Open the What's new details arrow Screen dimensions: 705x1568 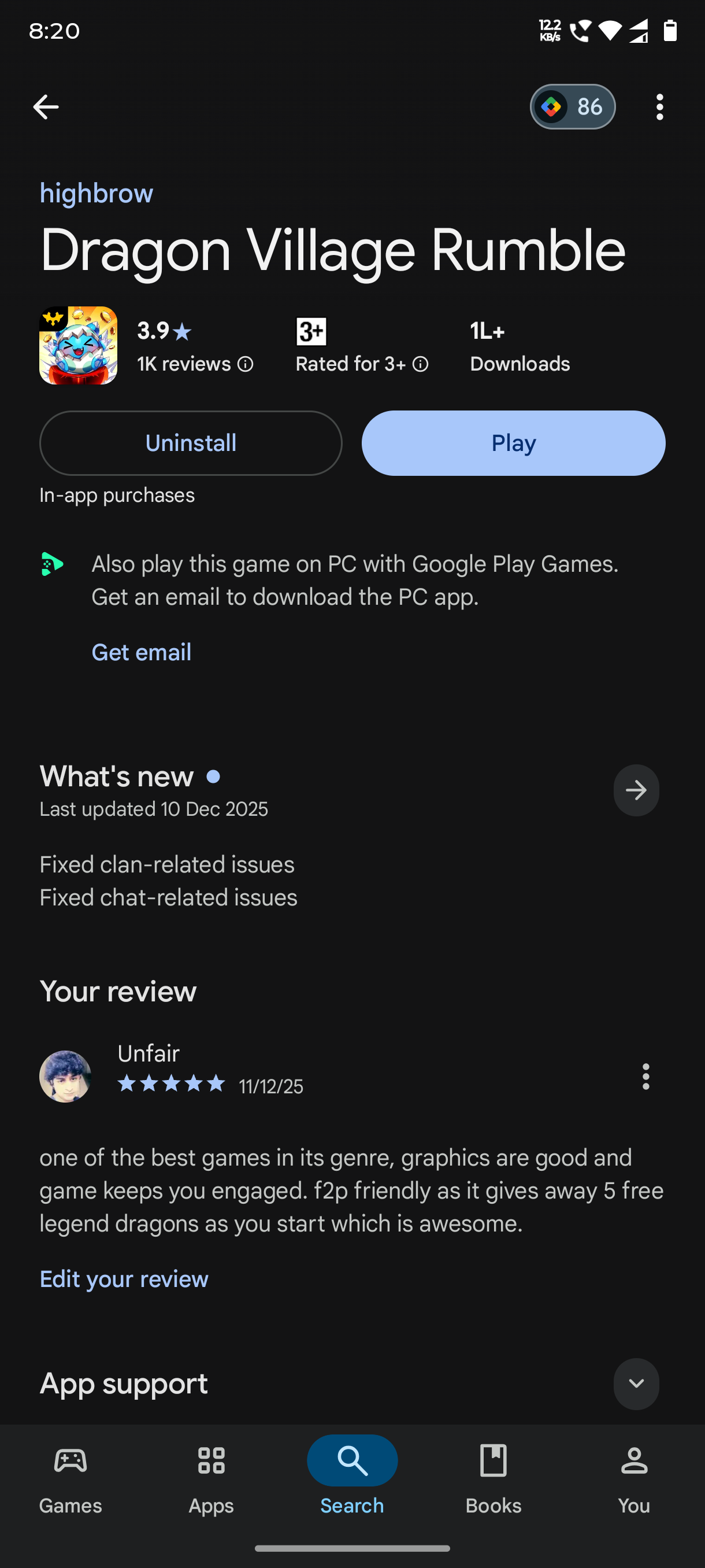click(x=636, y=790)
